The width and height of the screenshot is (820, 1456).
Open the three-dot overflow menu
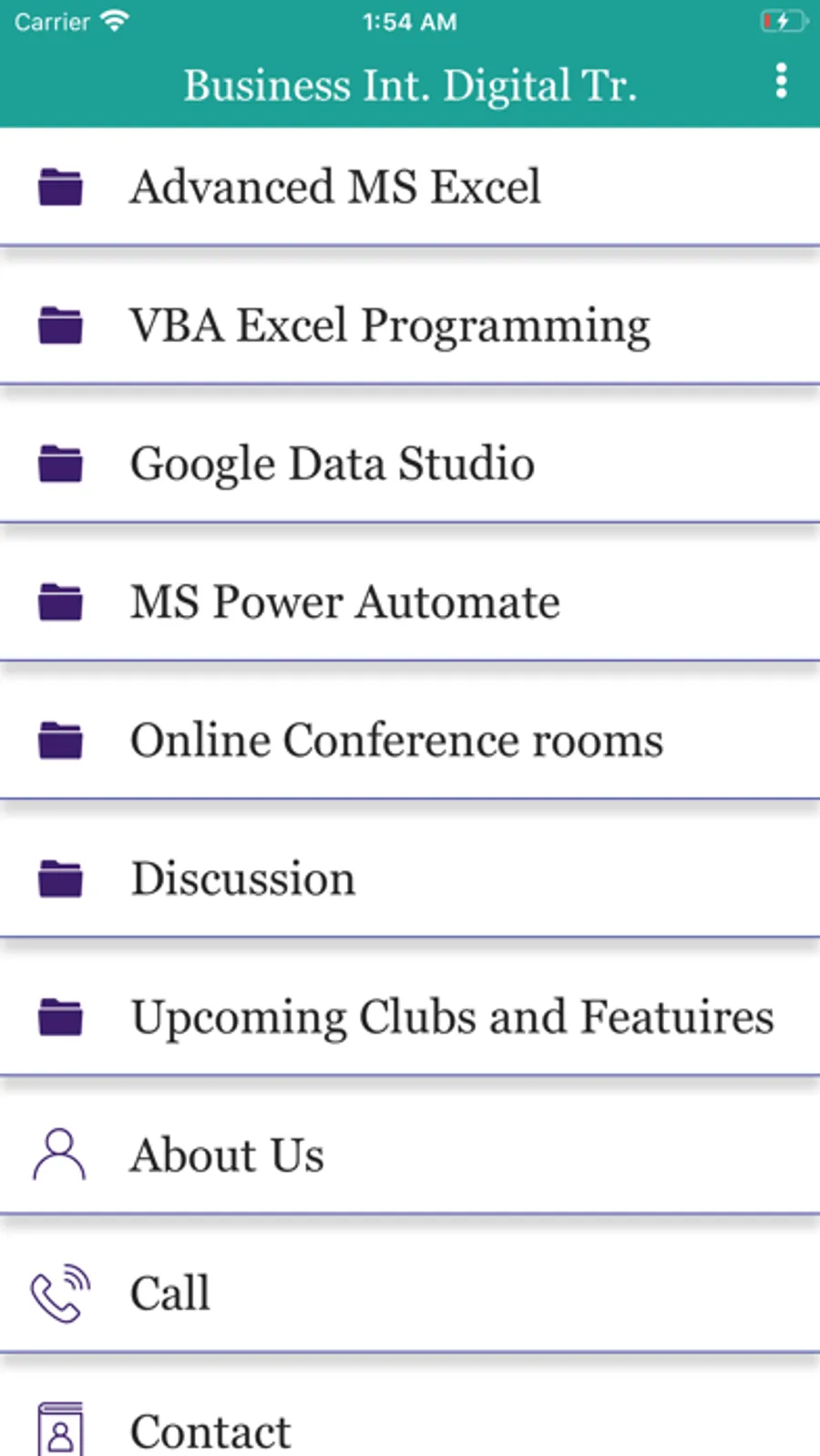point(781,82)
